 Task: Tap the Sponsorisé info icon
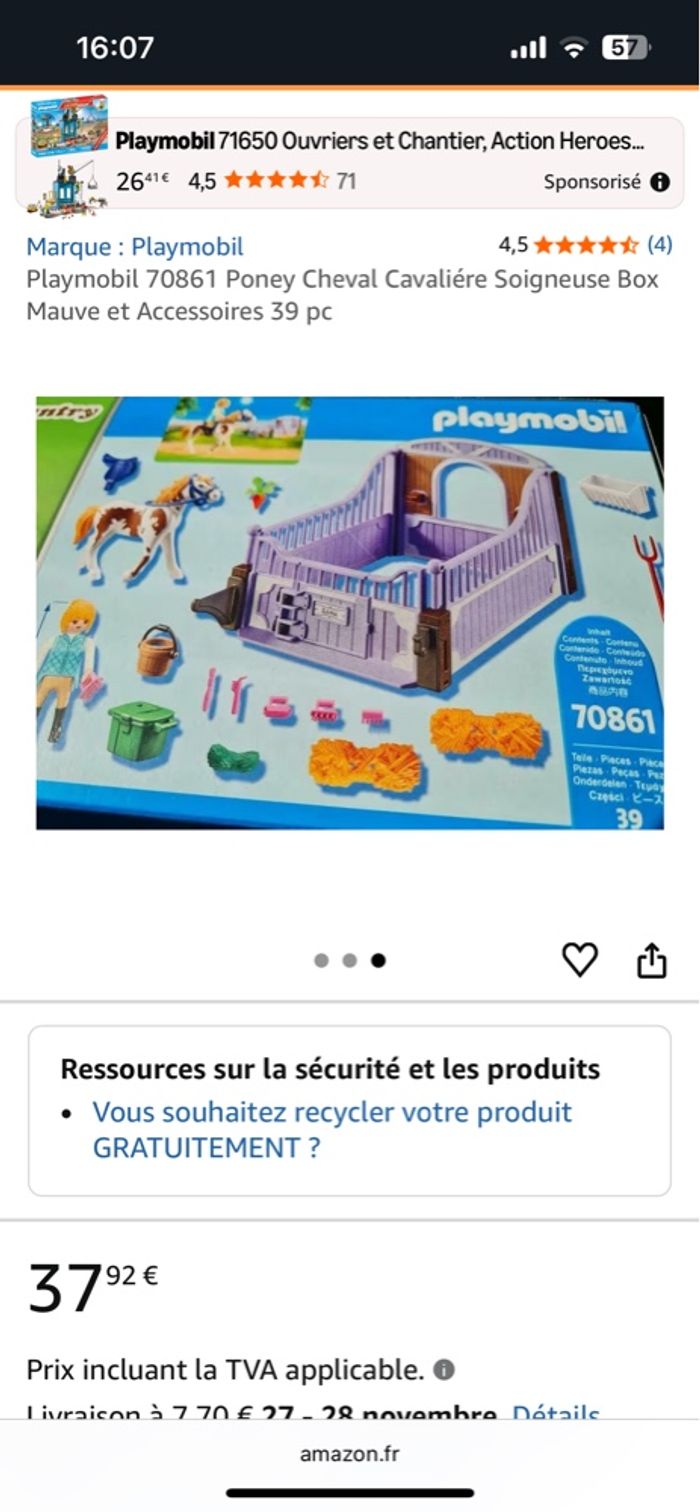pos(660,182)
